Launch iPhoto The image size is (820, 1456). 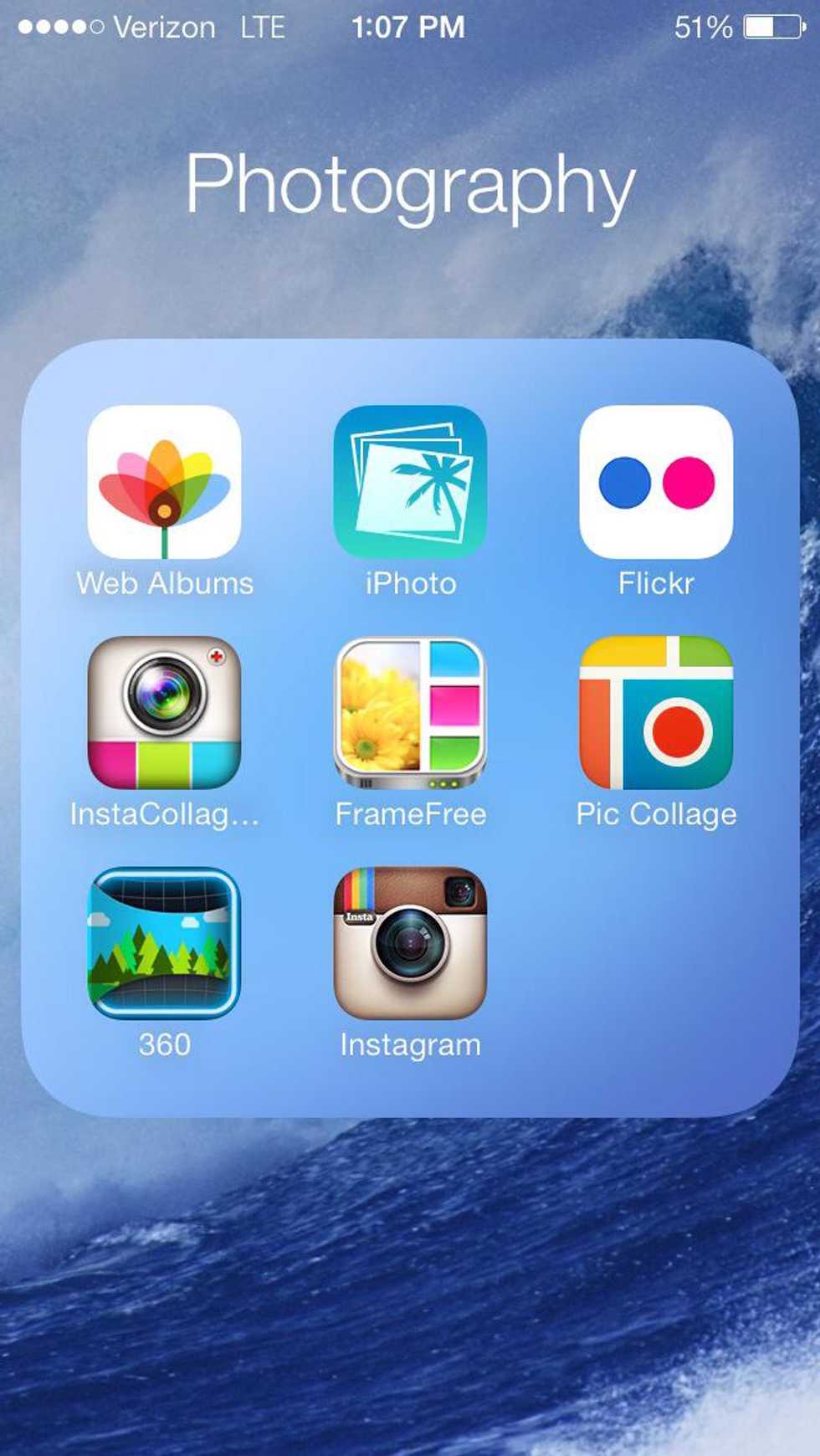tap(410, 482)
